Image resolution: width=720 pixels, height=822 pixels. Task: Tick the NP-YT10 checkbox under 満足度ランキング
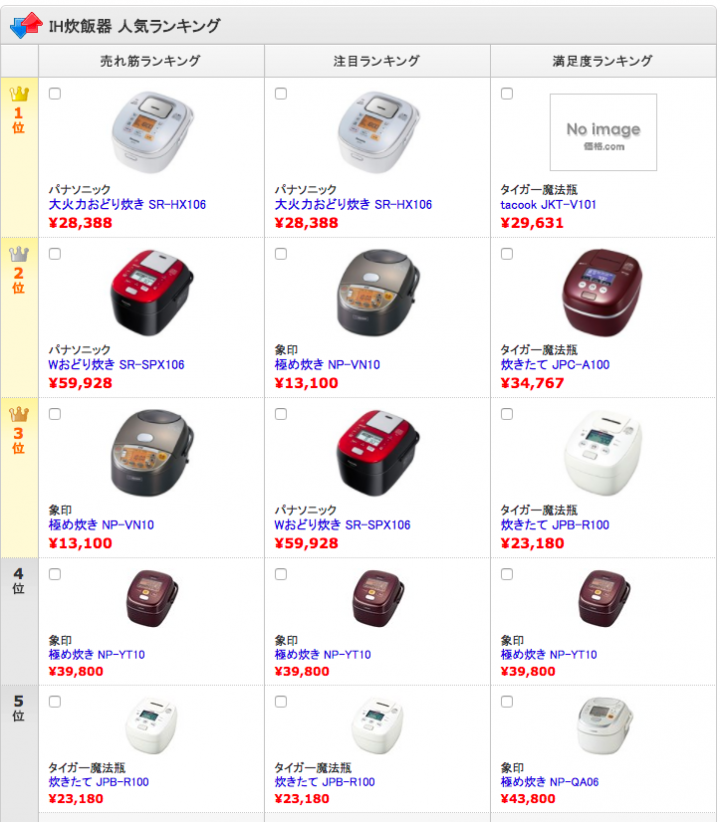[x=507, y=574]
